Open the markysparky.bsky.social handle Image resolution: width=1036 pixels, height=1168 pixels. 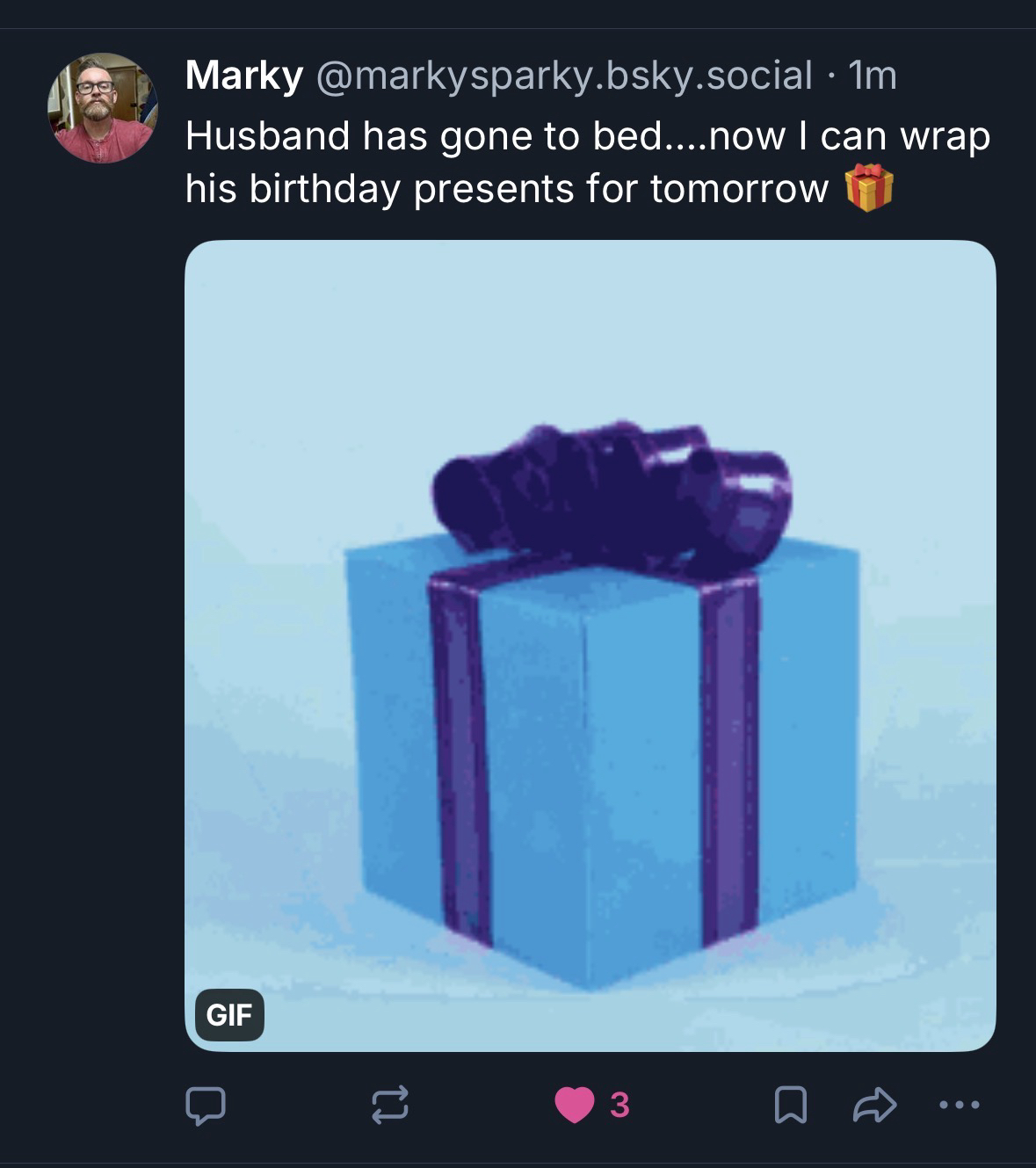coord(562,76)
